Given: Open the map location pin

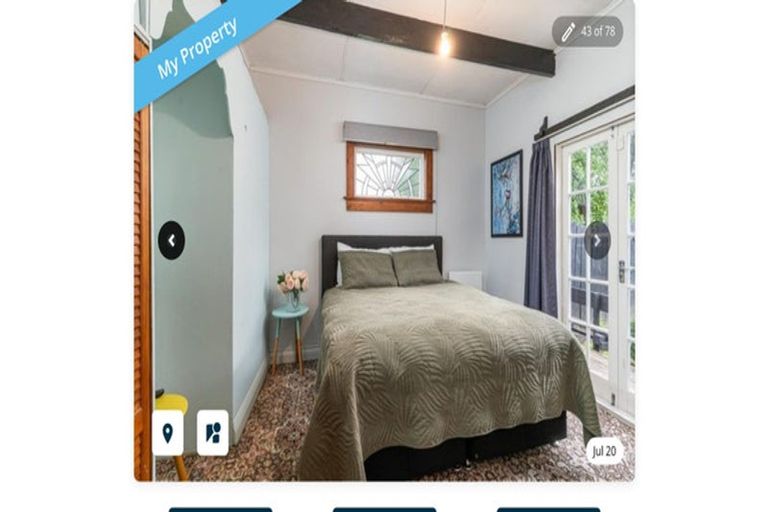Looking at the screenshot, I should [x=168, y=432].
